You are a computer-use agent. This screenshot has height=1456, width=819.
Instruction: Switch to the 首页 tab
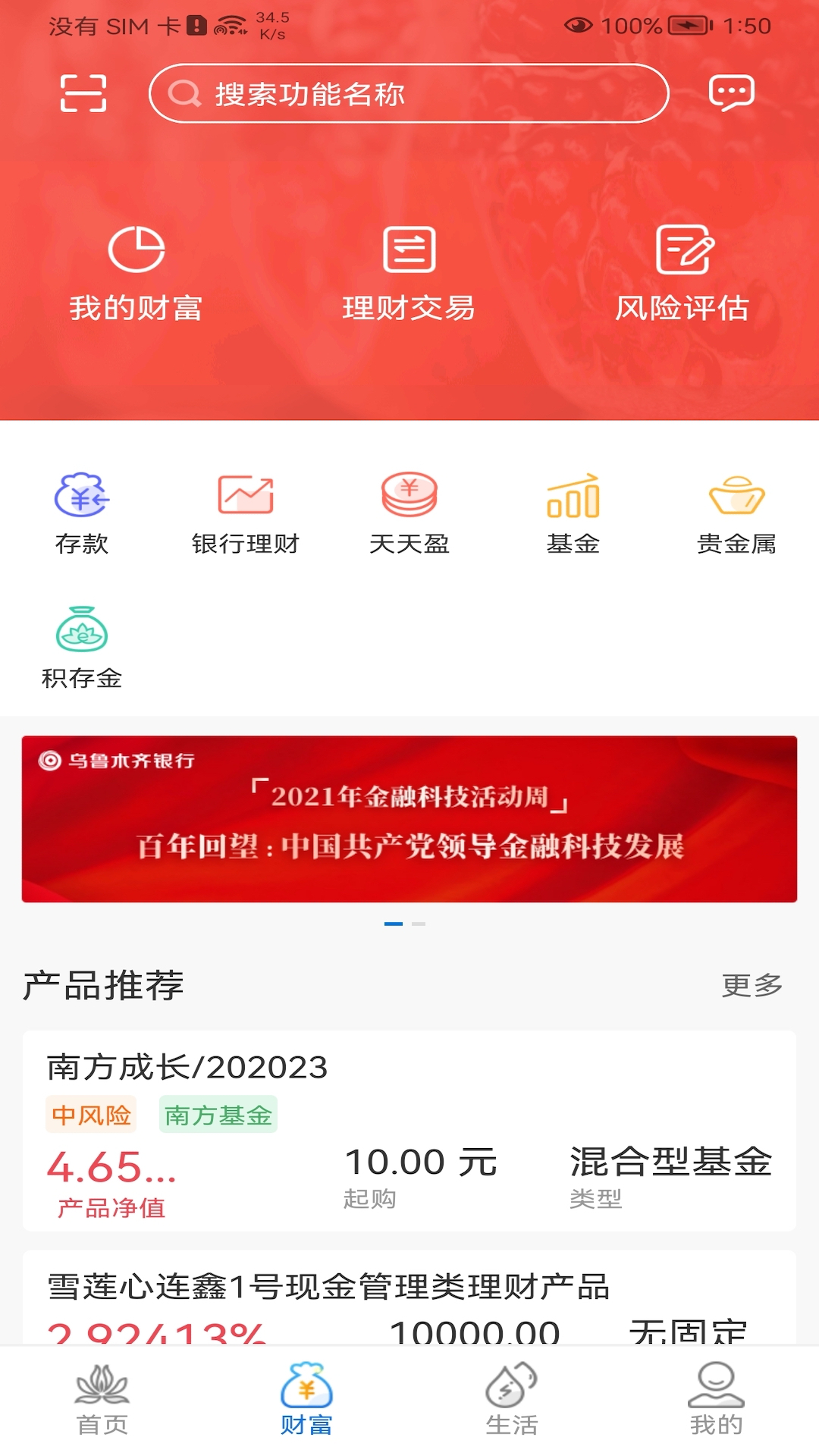[102, 1400]
